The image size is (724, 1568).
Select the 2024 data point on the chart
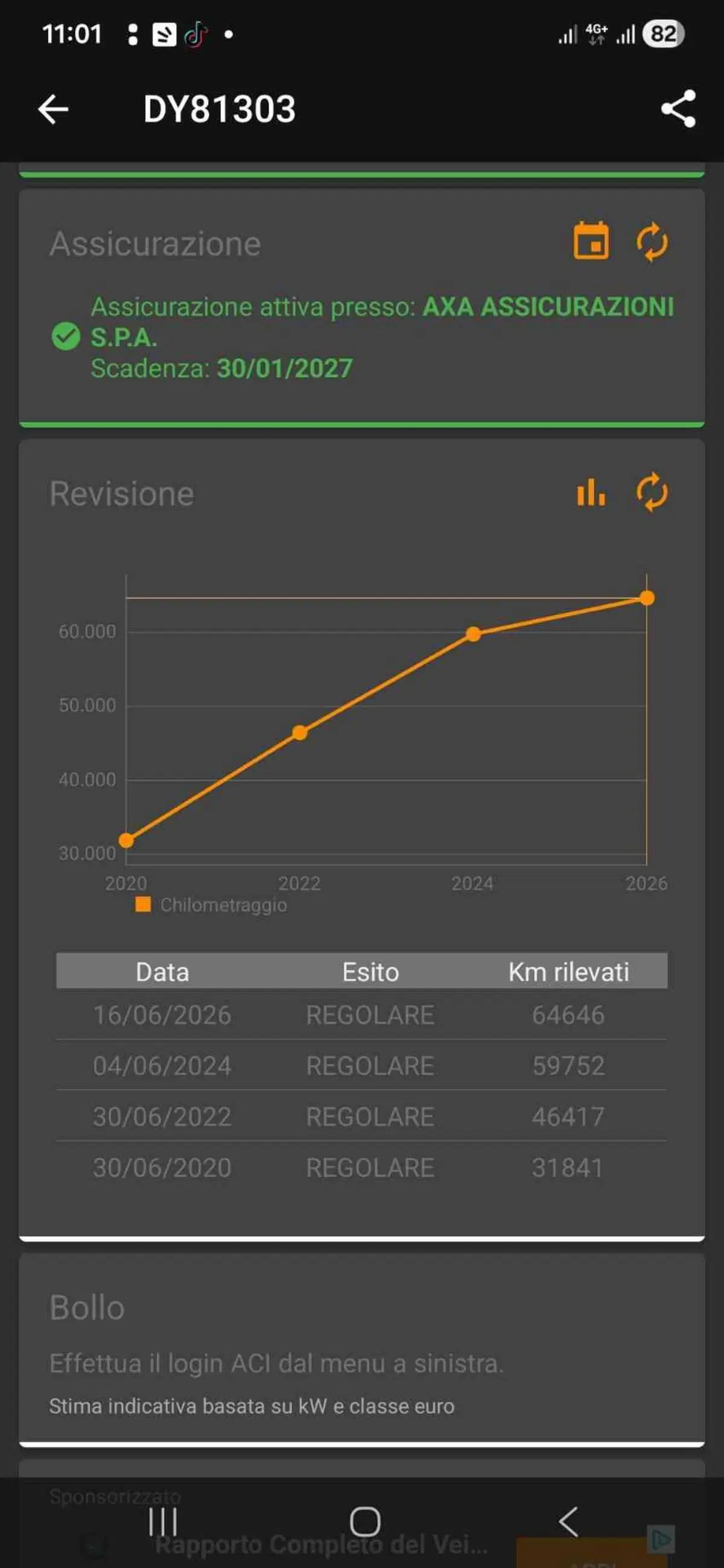pos(473,634)
